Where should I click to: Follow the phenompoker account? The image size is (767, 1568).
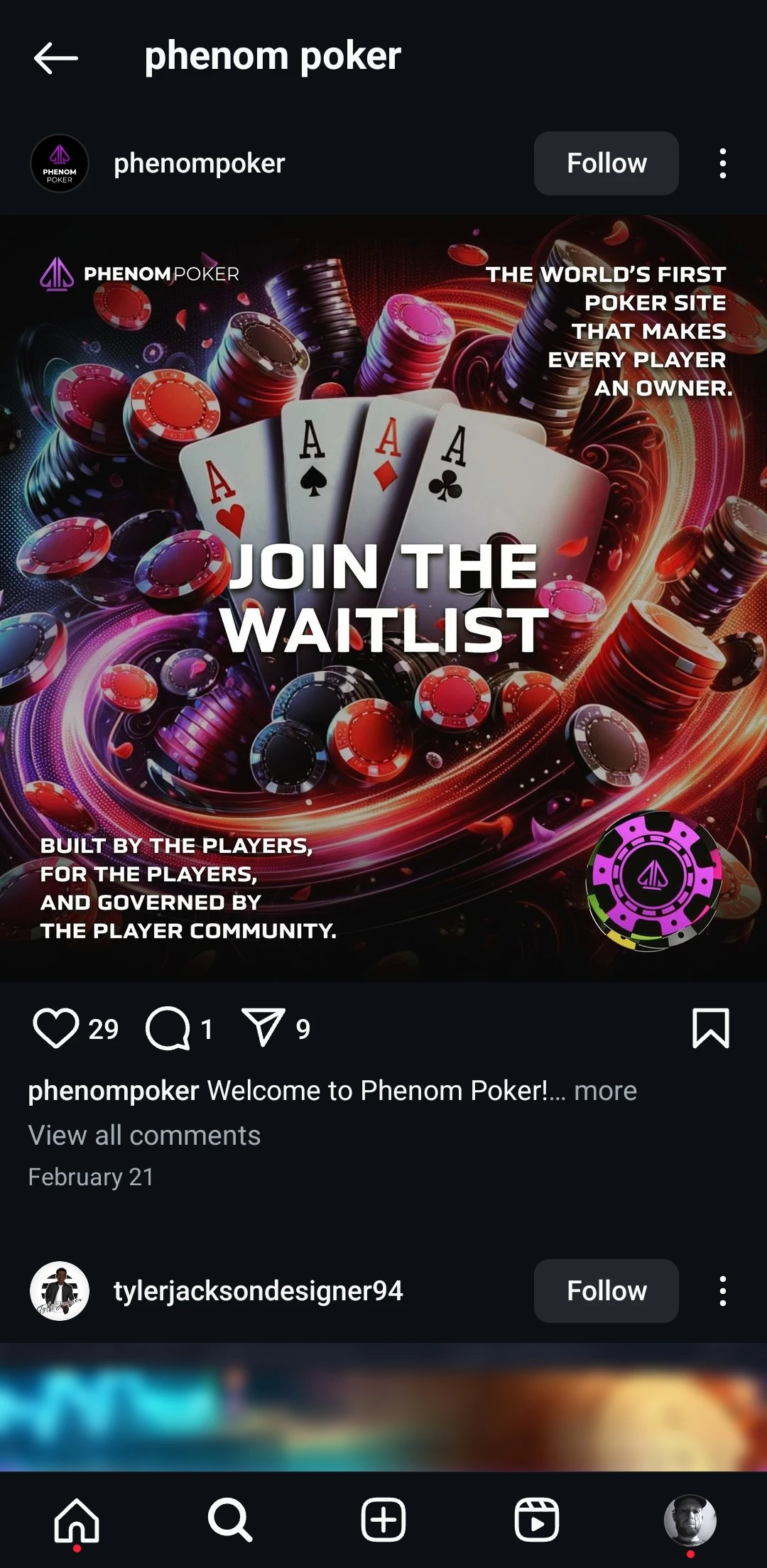click(x=606, y=163)
